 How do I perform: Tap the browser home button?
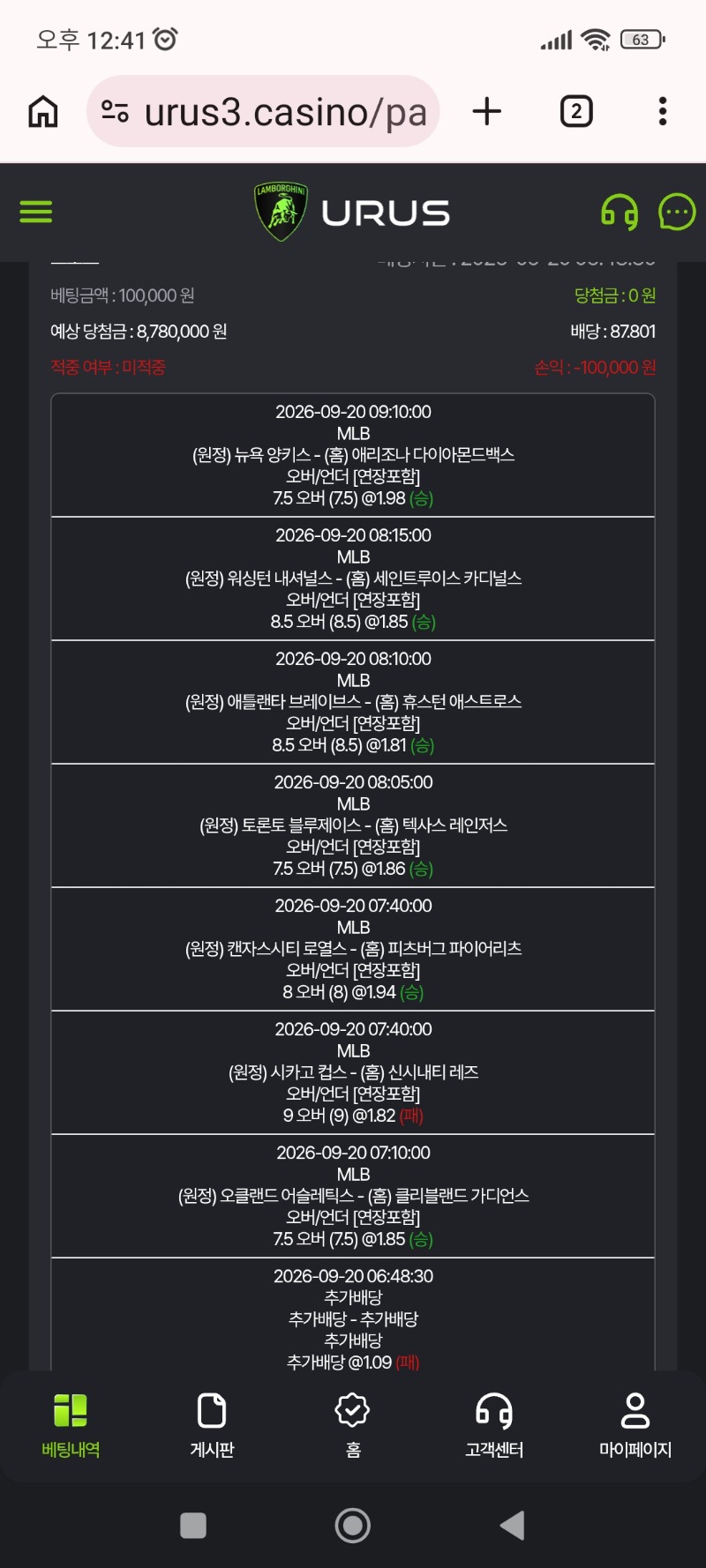point(43,112)
